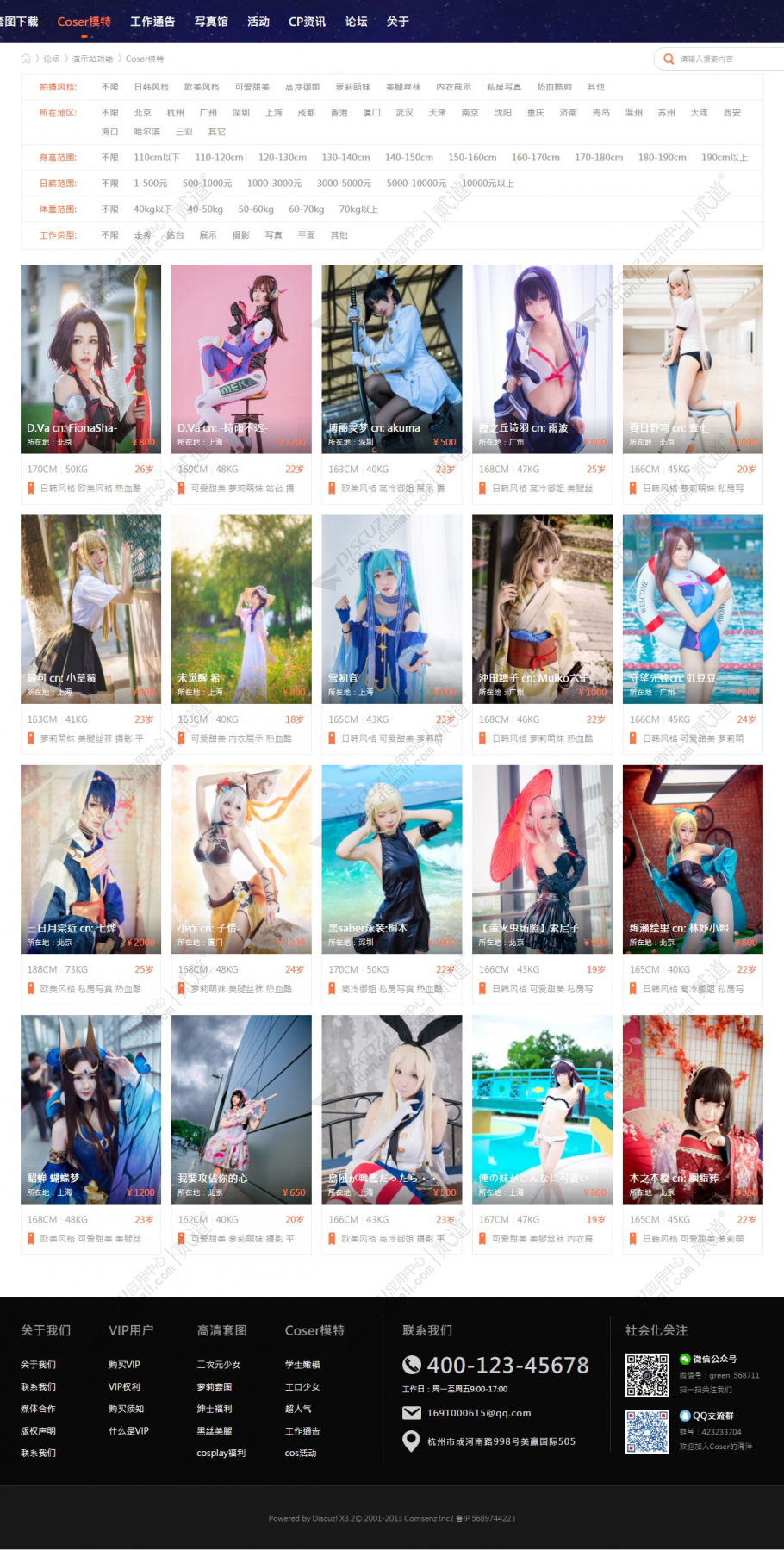
Task: Open 版权声明 footer link
Action: (38, 1431)
